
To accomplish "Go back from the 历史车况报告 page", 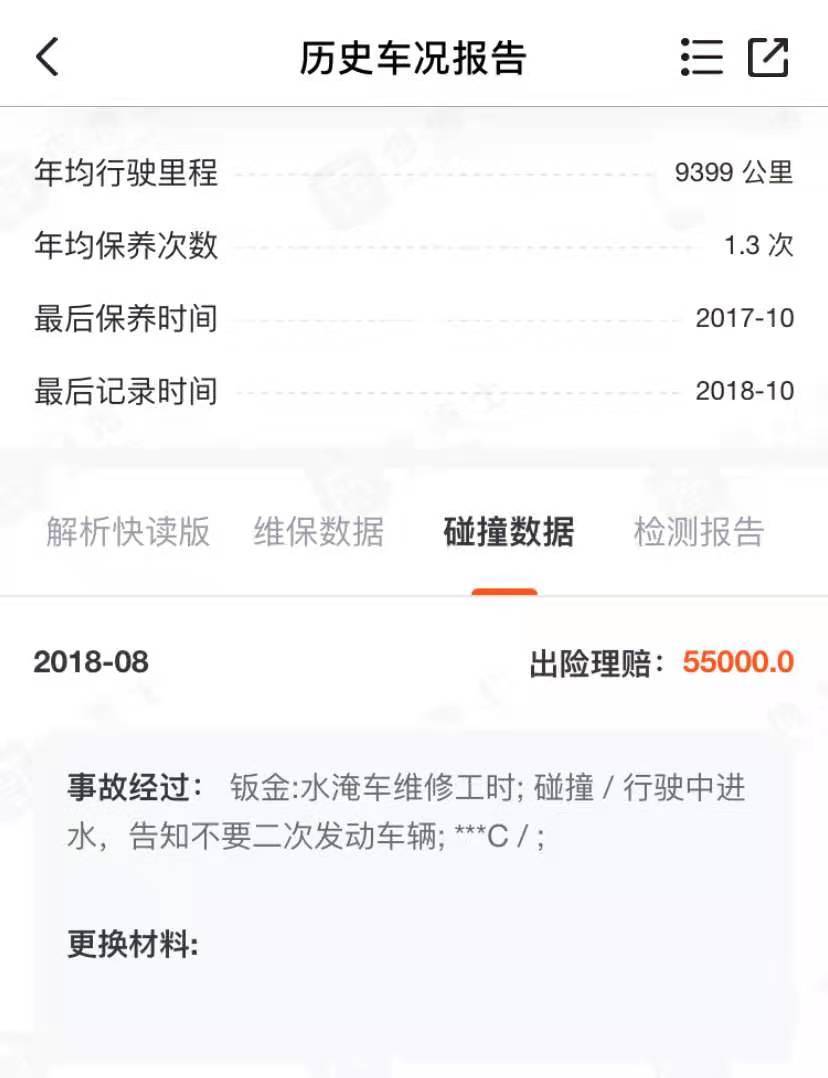I will coord(48,57).
